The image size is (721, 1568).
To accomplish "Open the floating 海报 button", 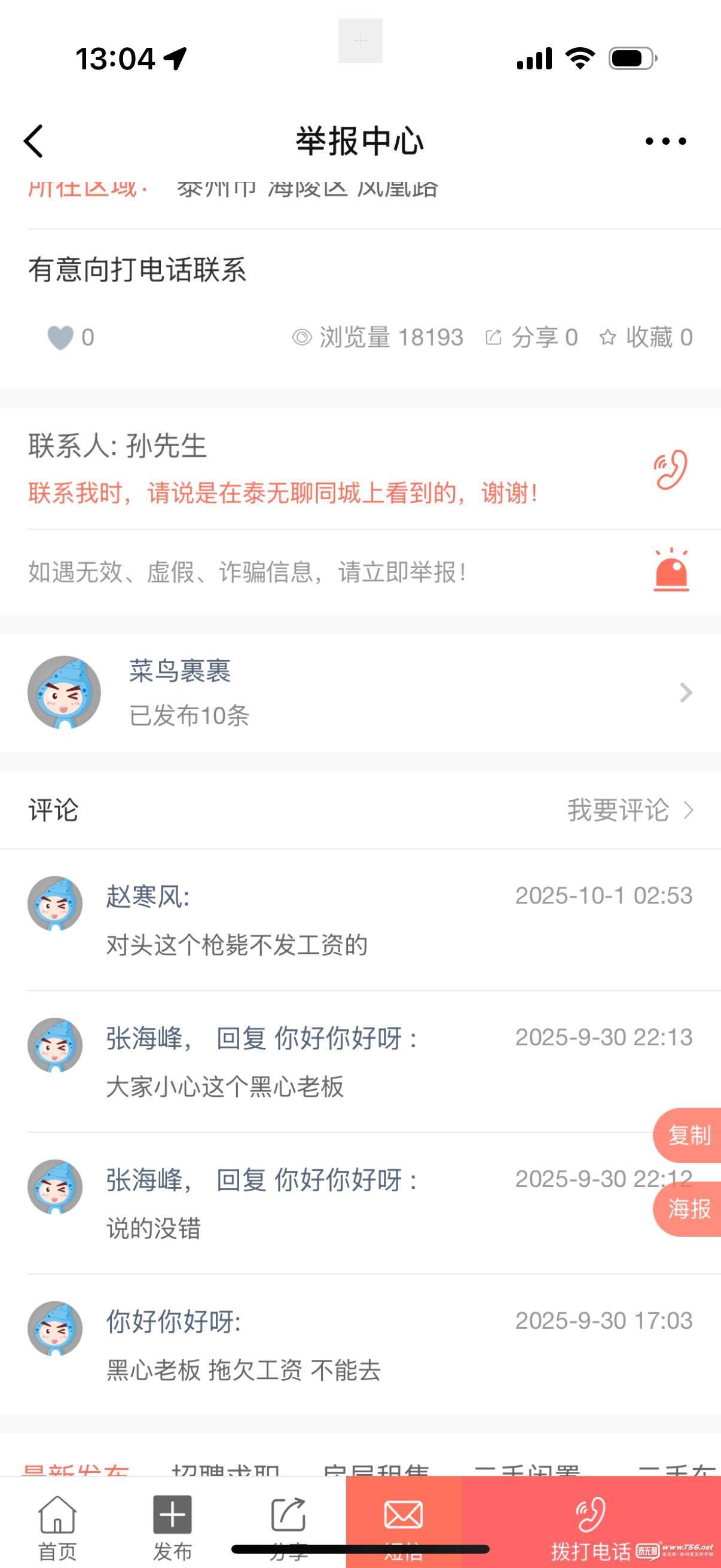I will coord(688,1209).
